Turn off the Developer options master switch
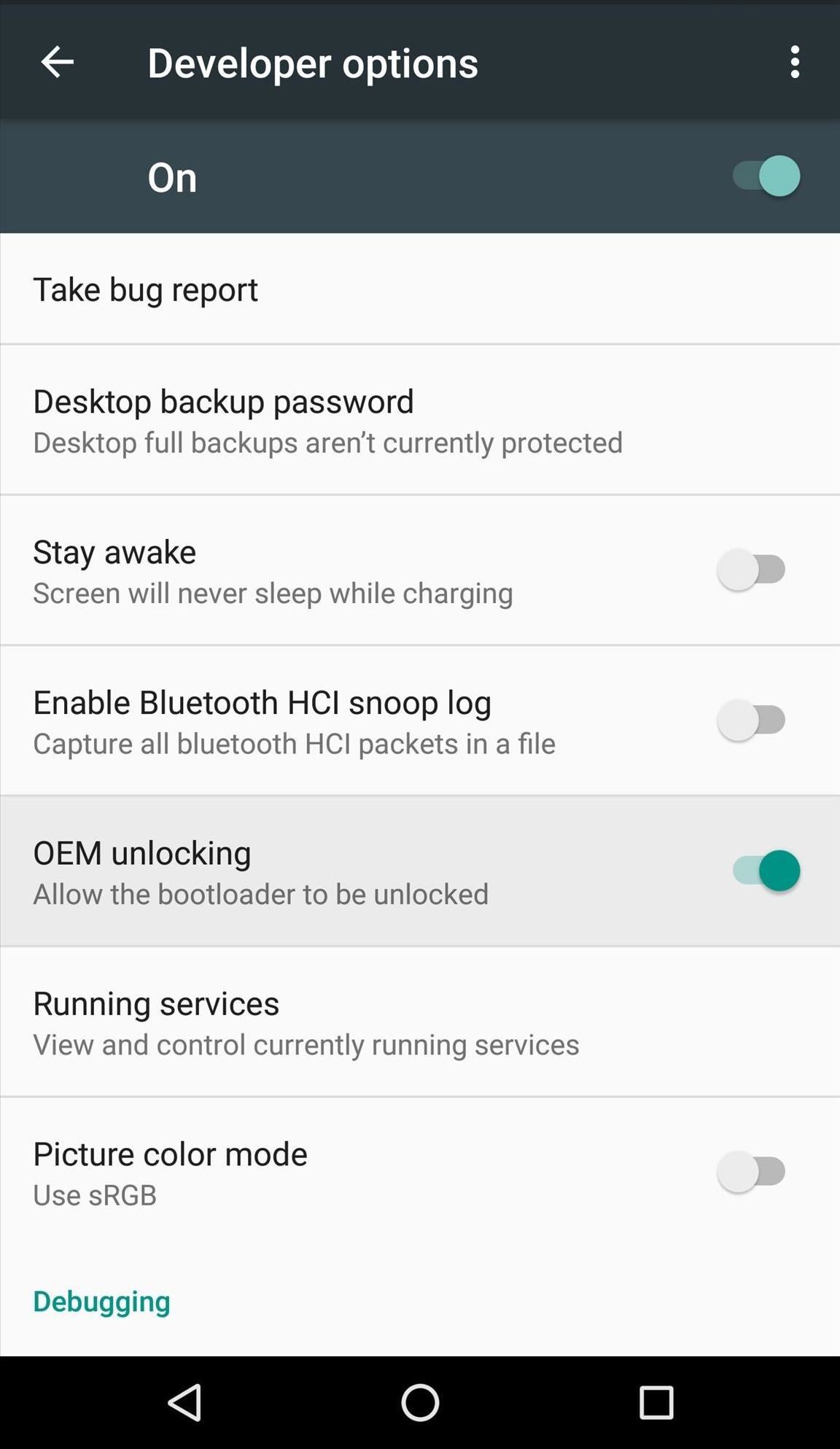This screenshot has width=840, height=1449. (766, 176)
